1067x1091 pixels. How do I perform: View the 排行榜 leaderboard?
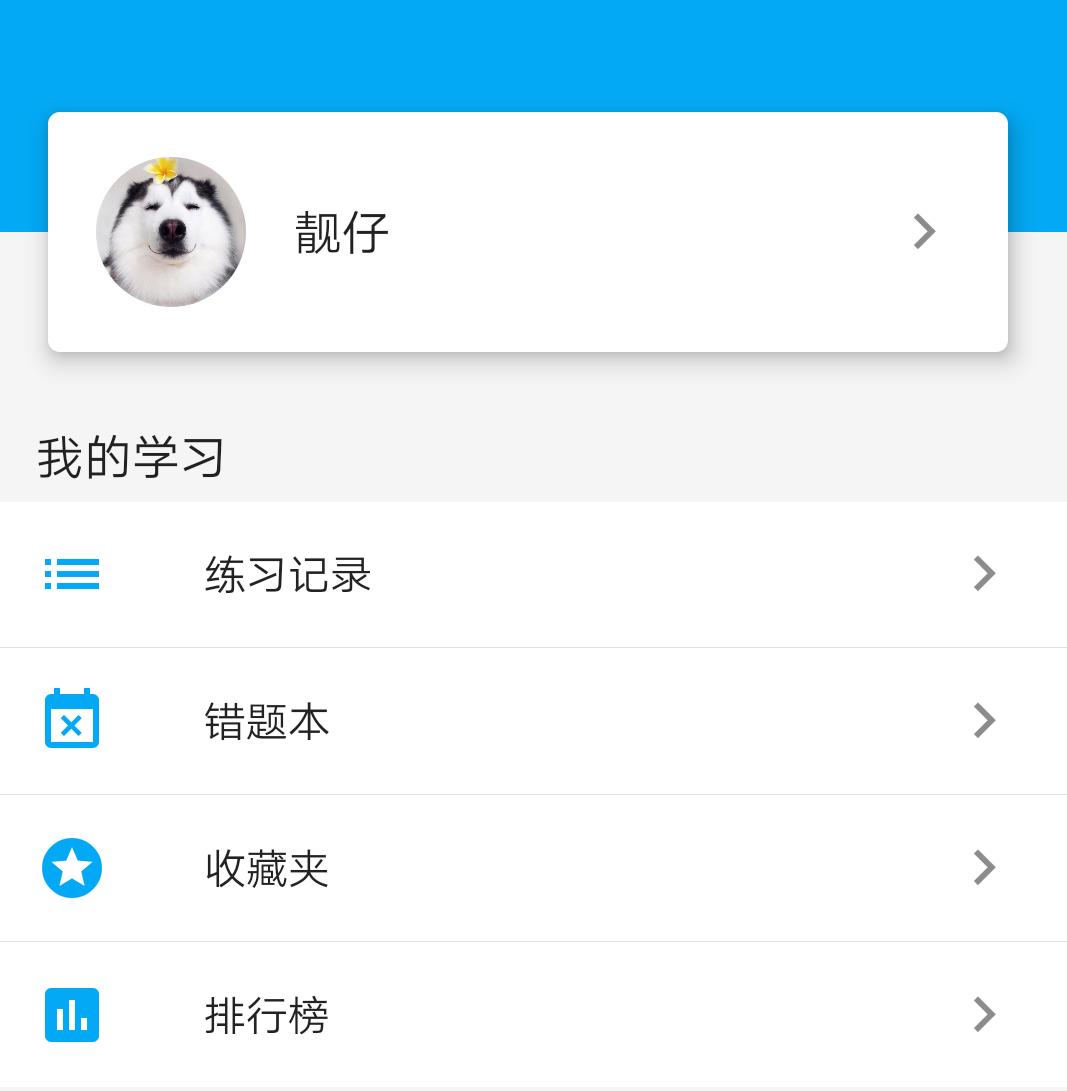click(x=267, y=1015)
